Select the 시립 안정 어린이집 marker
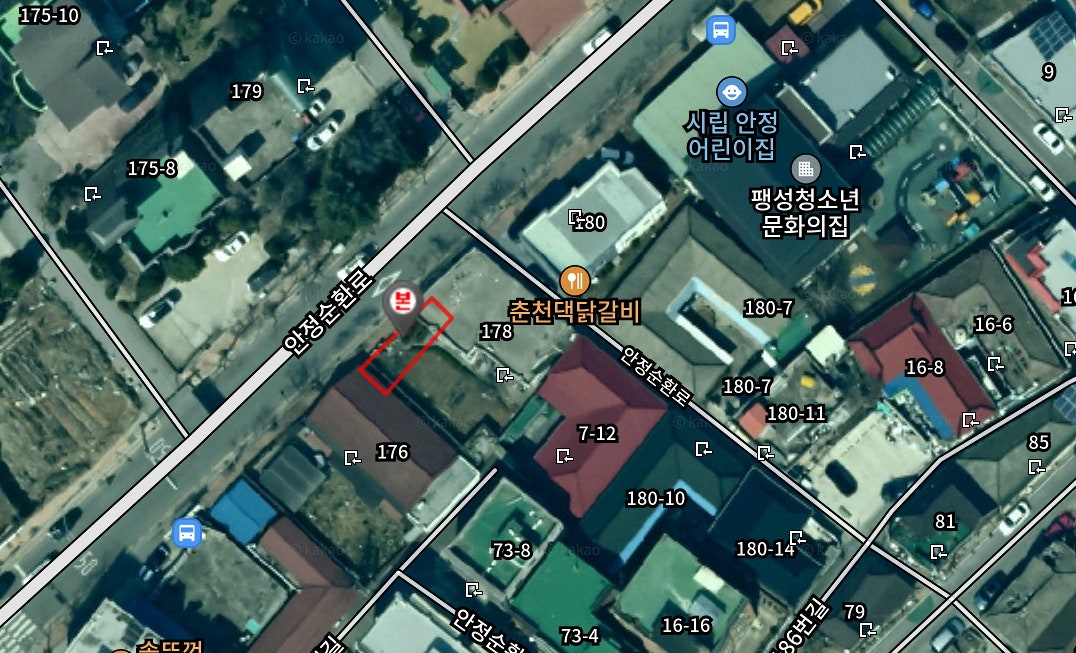This screenshot has height=653, width=1076. pyautogui.click(x=732, y=92)
